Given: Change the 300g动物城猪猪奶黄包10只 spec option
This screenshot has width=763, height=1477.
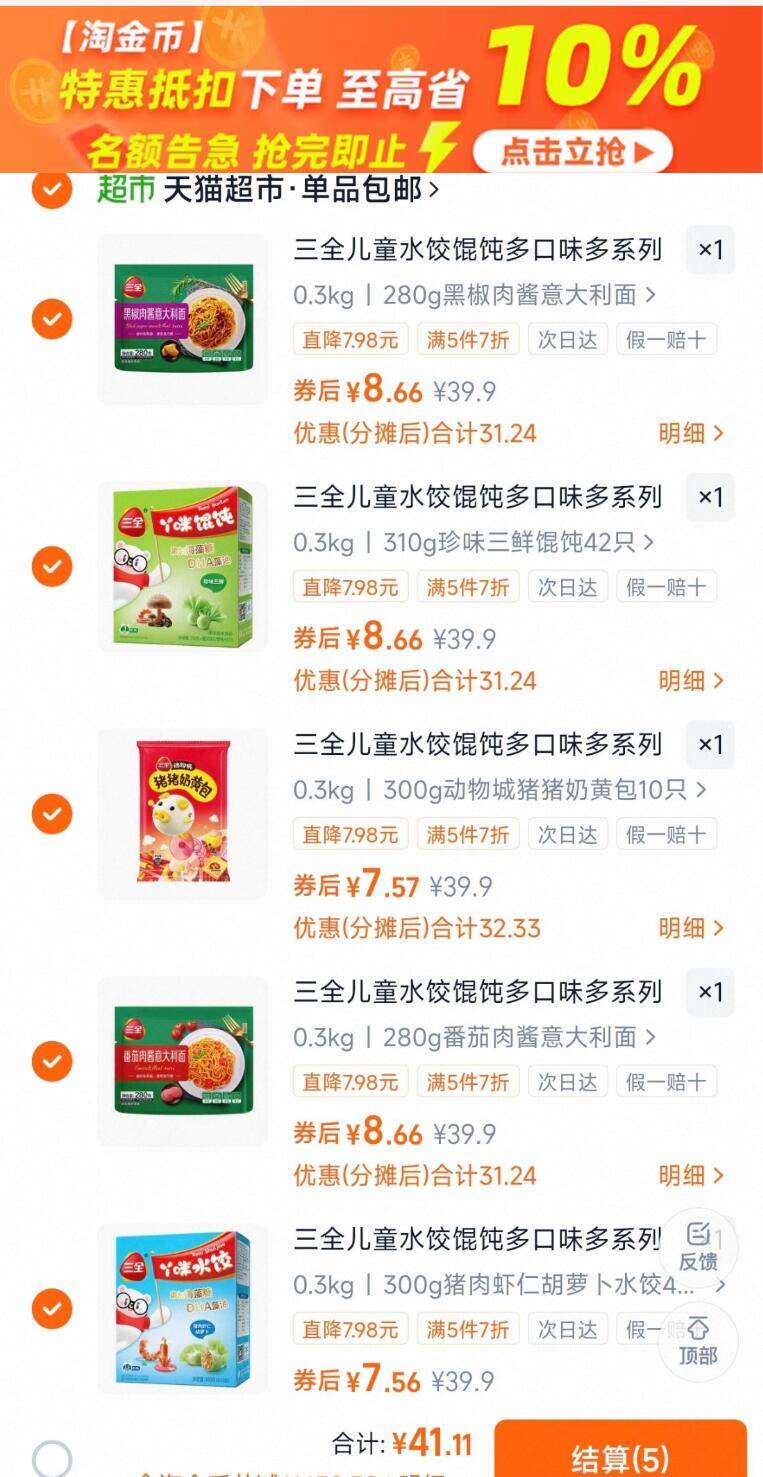Looking at the screenshot, I should 500,789.
